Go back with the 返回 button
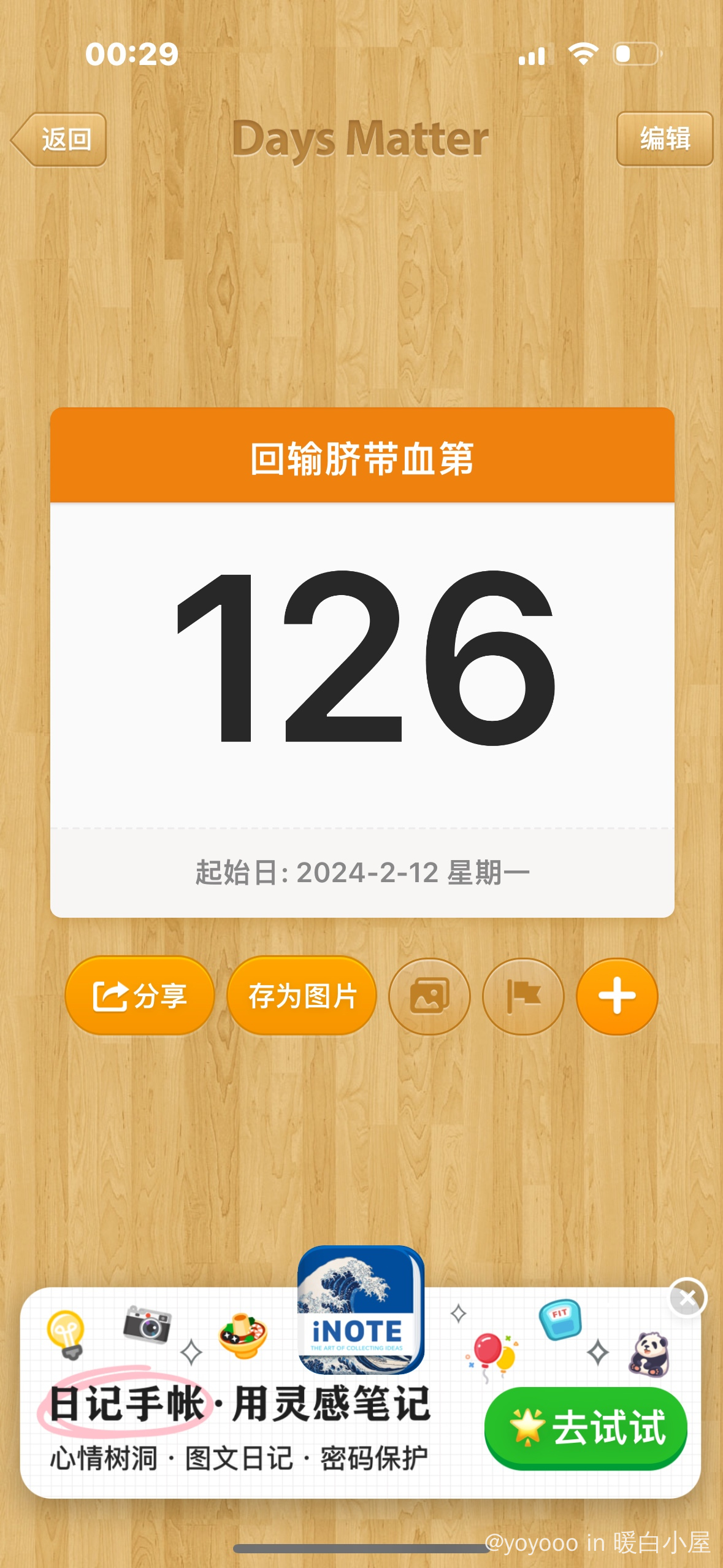 (x=59, y=140)
